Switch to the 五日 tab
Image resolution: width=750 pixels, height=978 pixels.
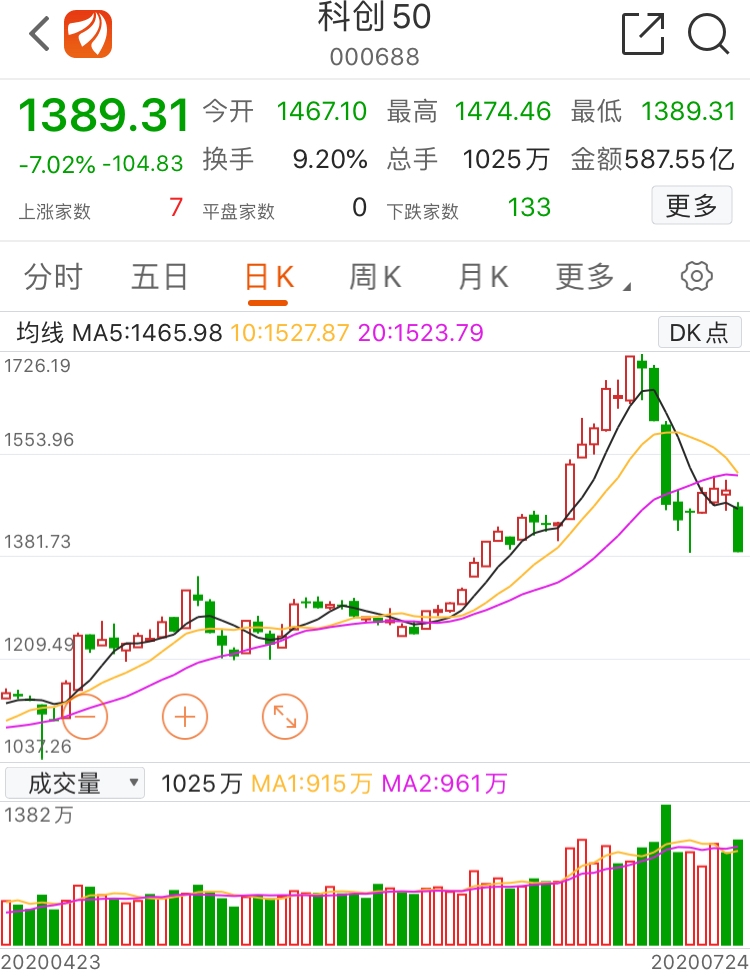(159, 277)
